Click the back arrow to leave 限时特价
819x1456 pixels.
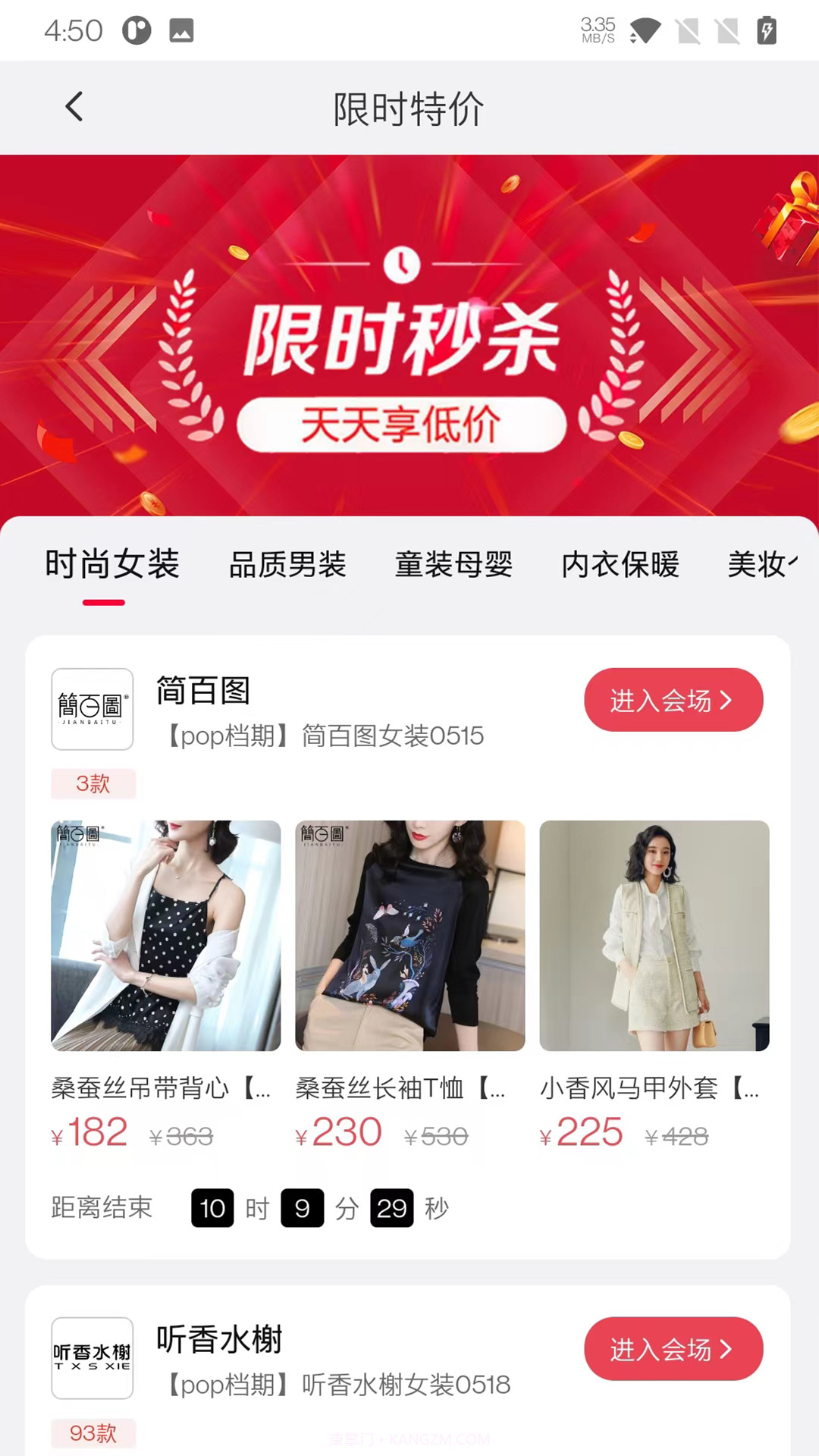[x=74, y=106]
